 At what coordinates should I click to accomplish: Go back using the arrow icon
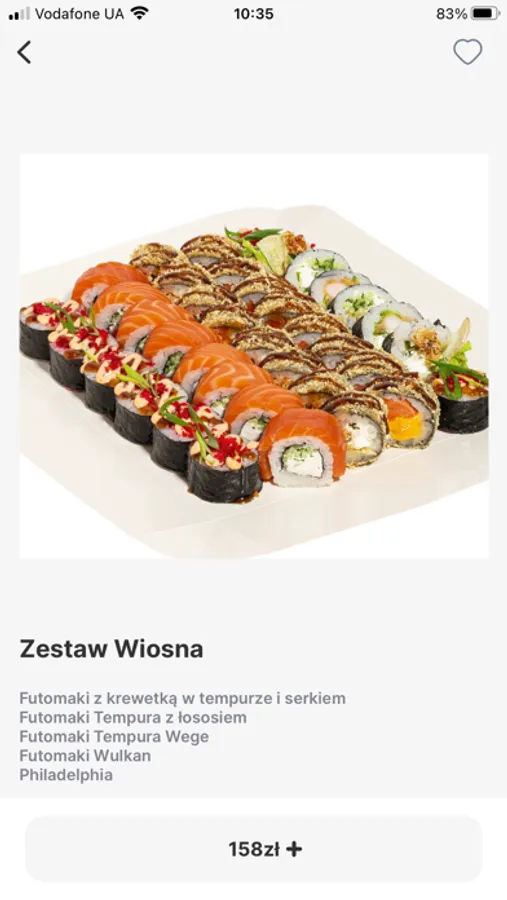pyautogui.click(x=24, y=52)
